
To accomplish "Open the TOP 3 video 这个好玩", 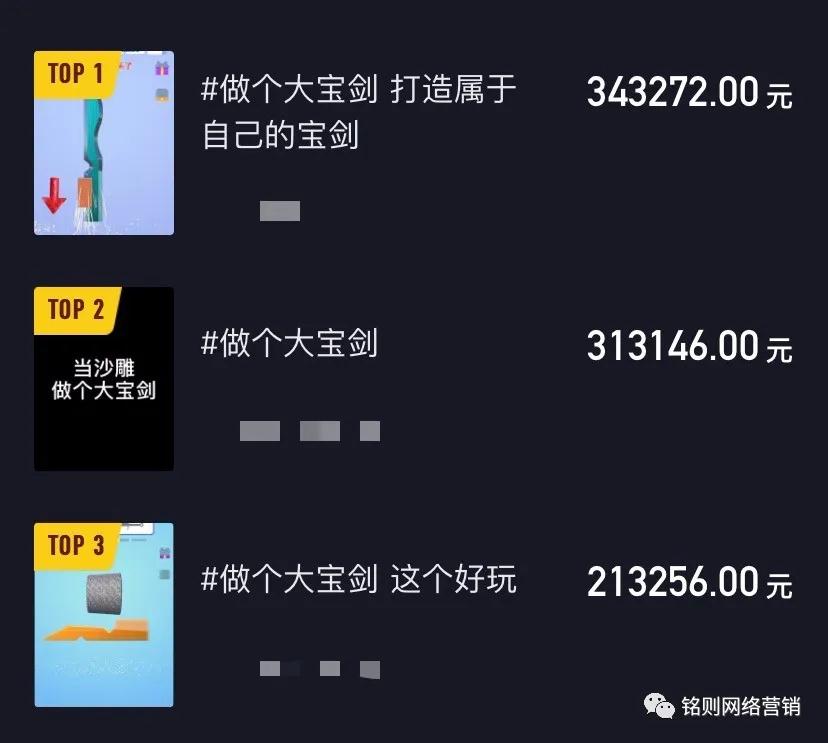I will point(104,615).
